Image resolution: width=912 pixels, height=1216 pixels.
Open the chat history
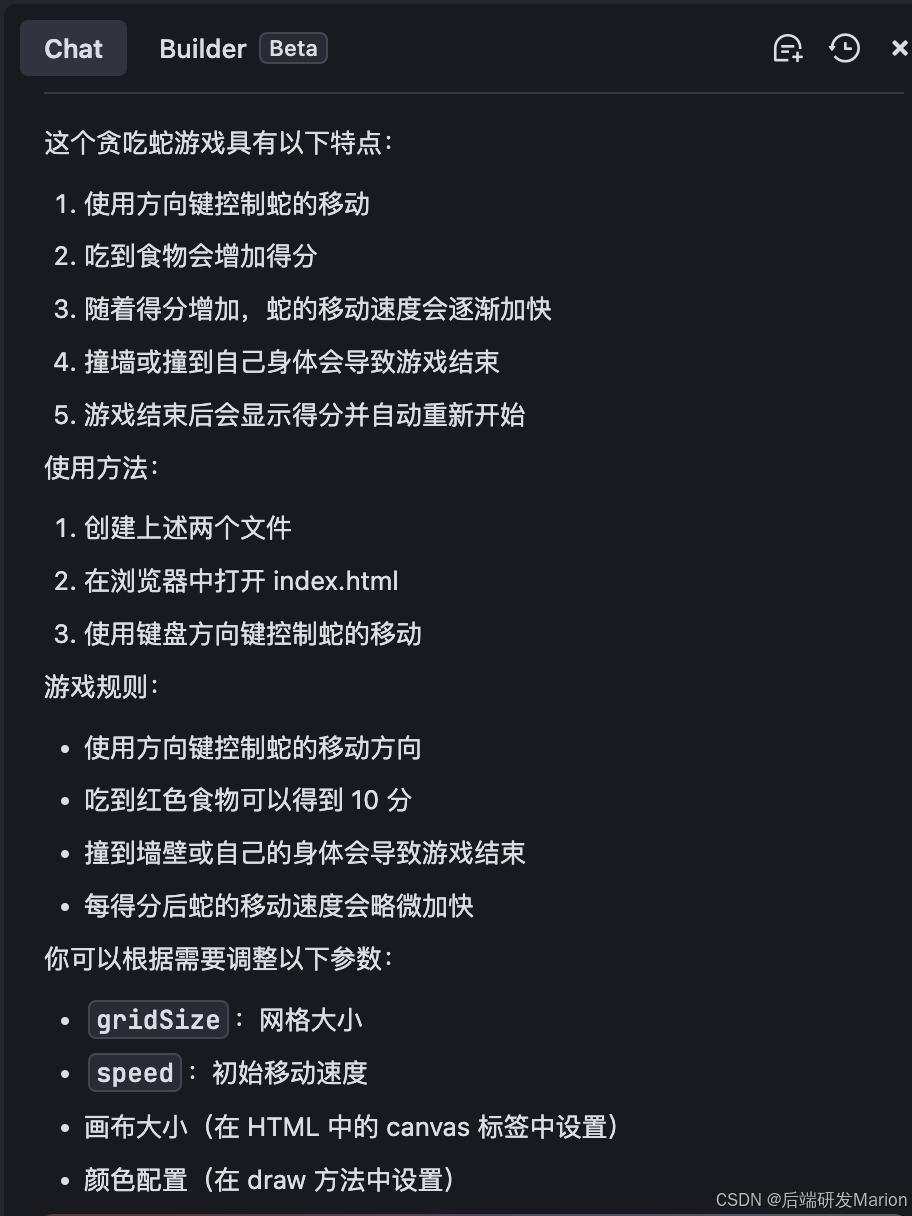pos(845,48)
